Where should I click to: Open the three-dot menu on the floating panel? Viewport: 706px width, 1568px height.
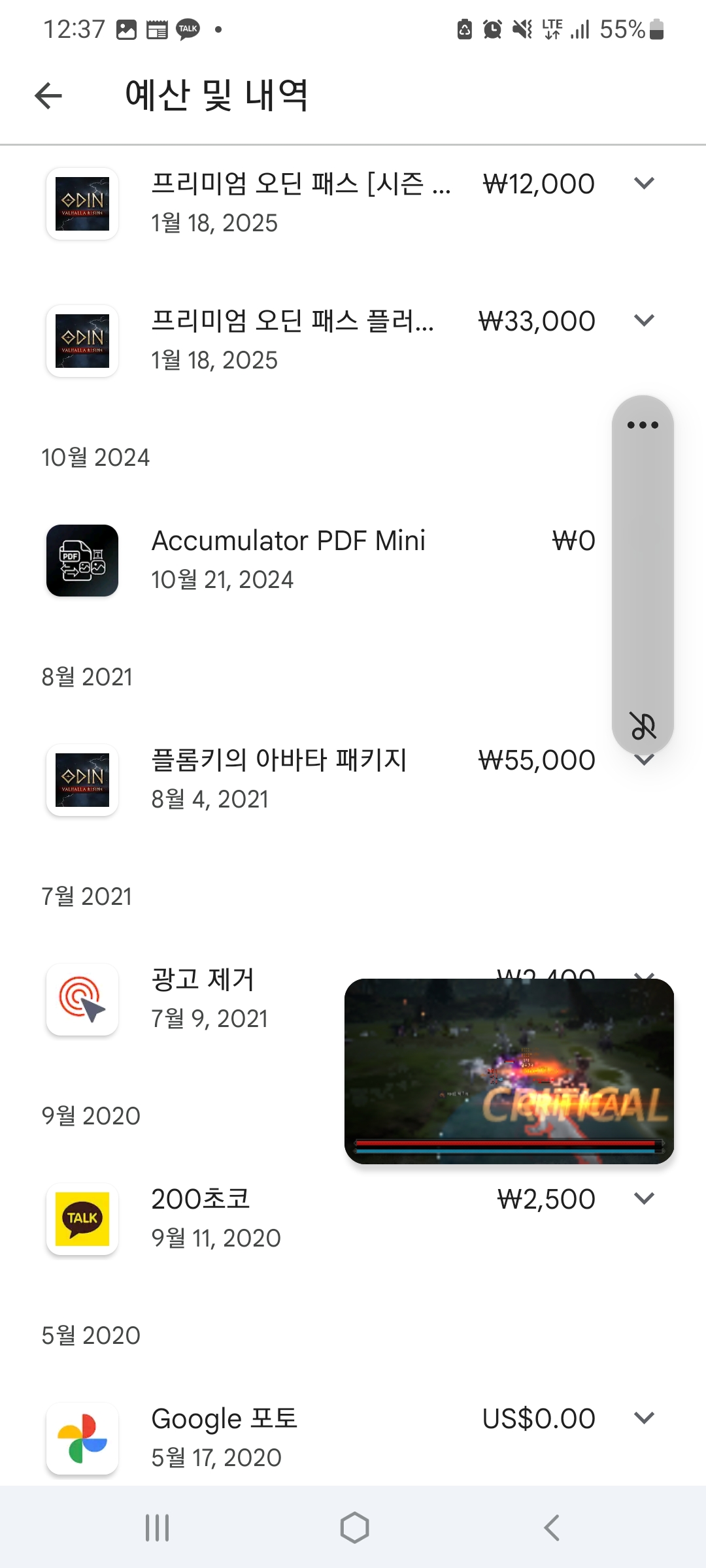(x=643, y=425)
